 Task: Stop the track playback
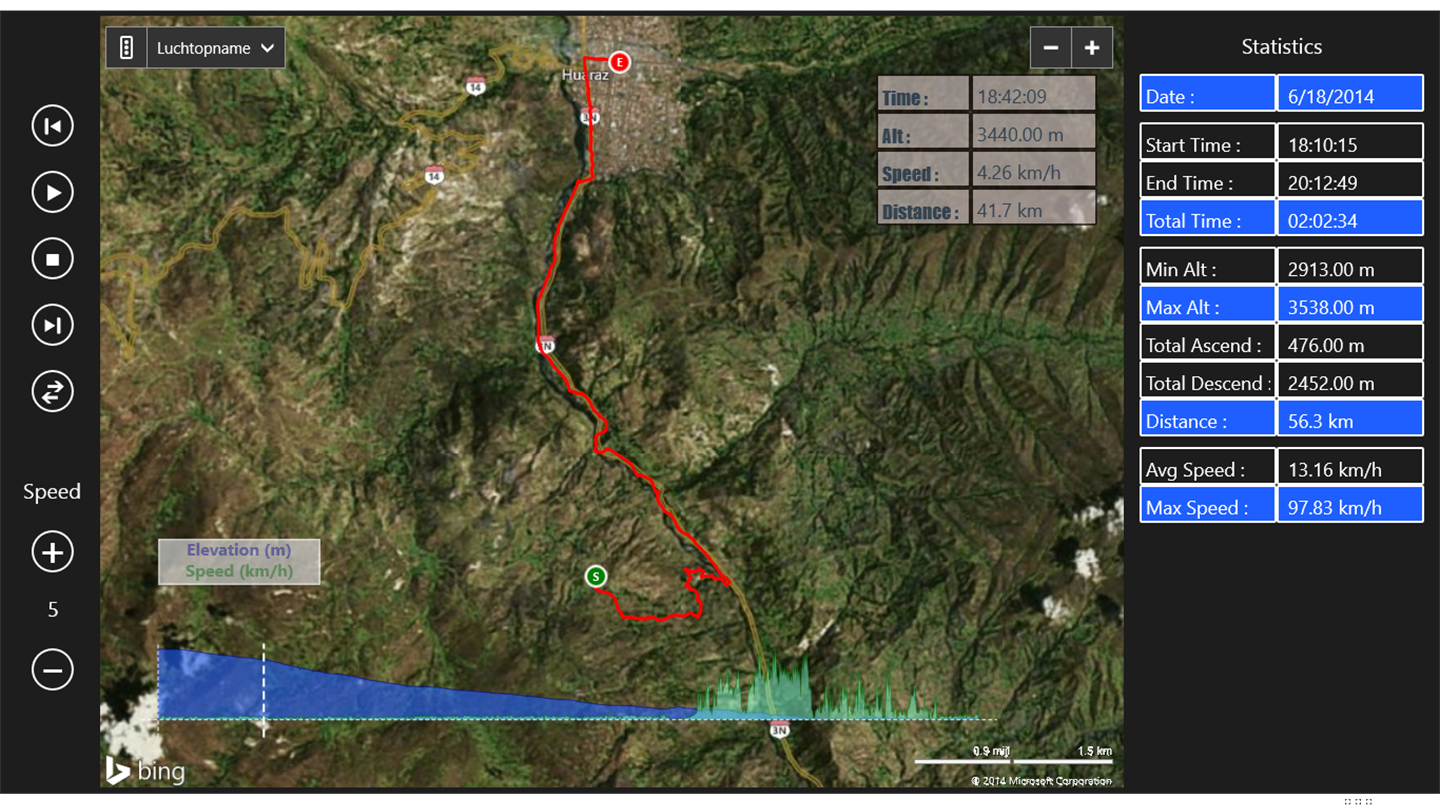pyautogui.click(x=52, y=259)
